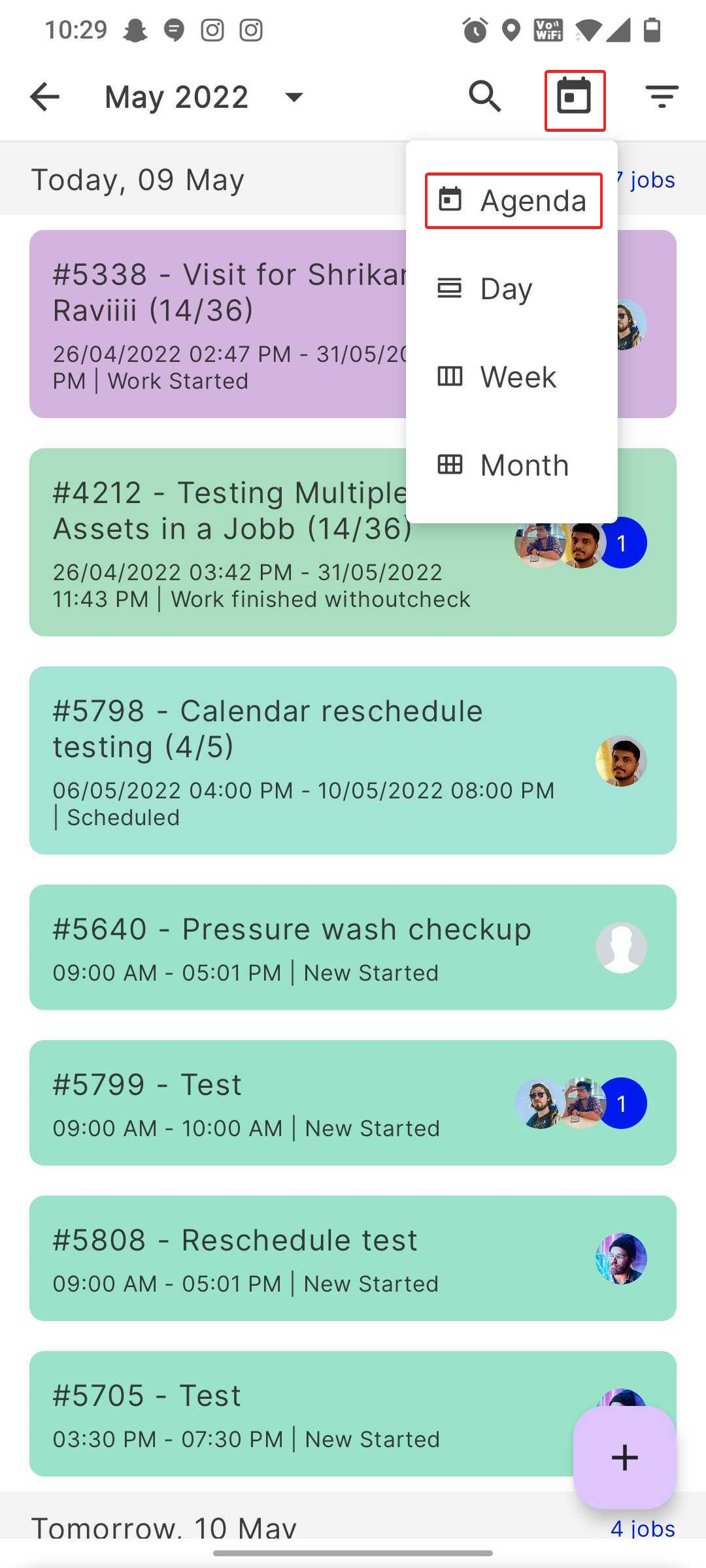706x1568 pixels.
Task: Add a new job with plus button
Action: click(624, 1457)
